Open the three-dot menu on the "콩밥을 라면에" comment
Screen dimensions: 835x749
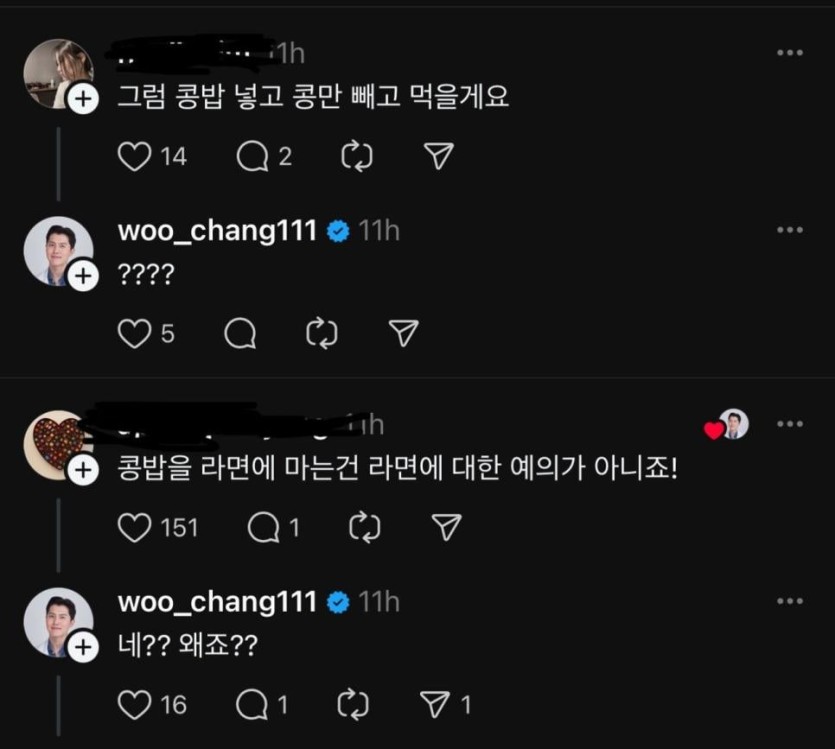(790, 424)
